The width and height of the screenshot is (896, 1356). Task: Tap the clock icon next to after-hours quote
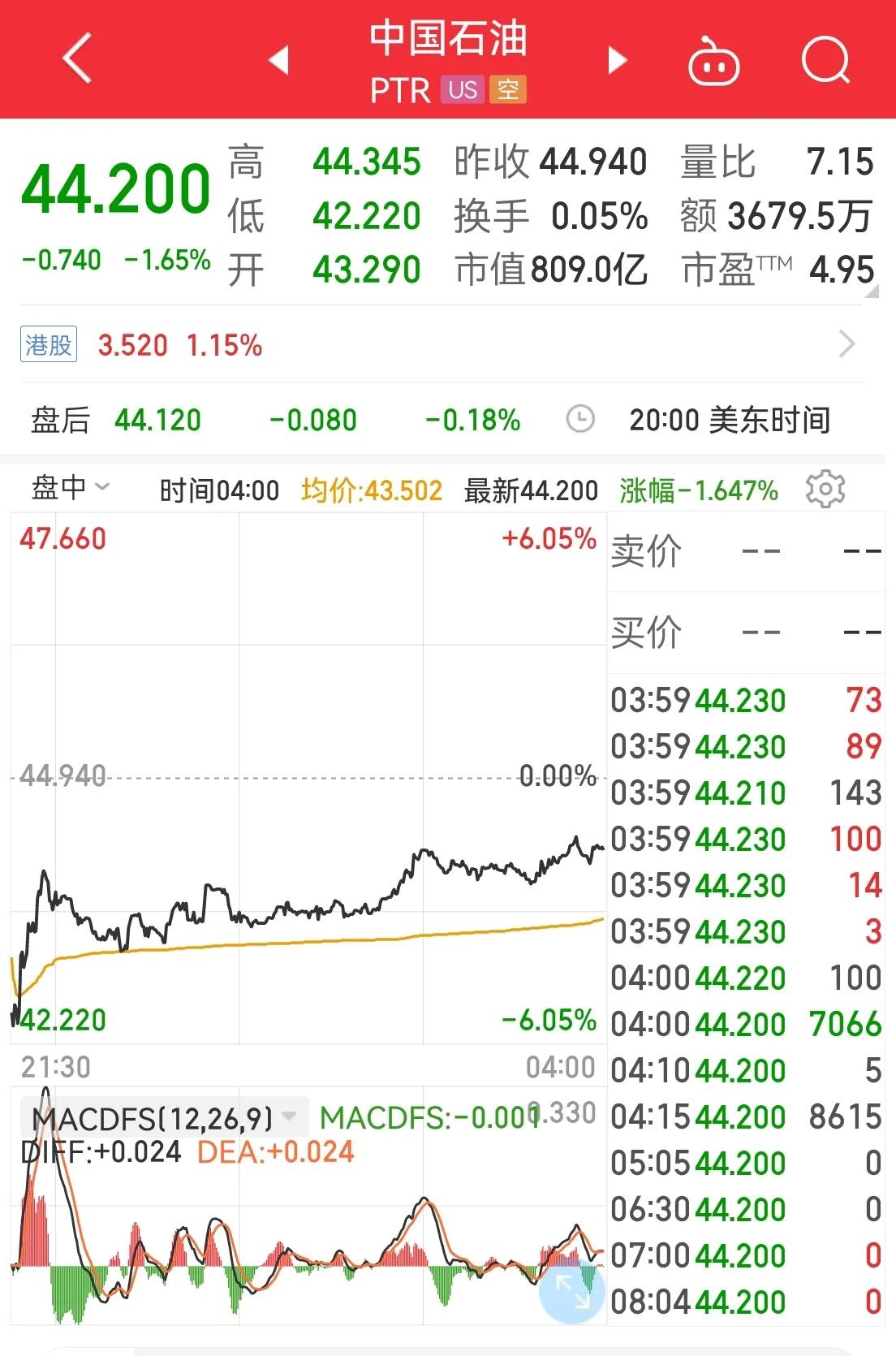click(579, 419)
